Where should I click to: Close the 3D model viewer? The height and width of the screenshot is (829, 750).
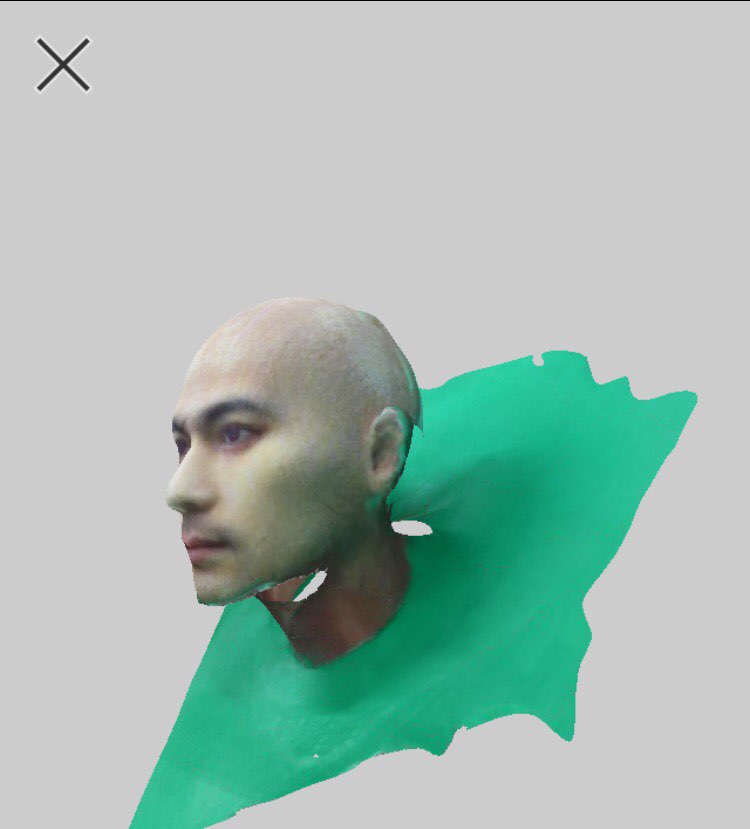[x=63, y=65]
